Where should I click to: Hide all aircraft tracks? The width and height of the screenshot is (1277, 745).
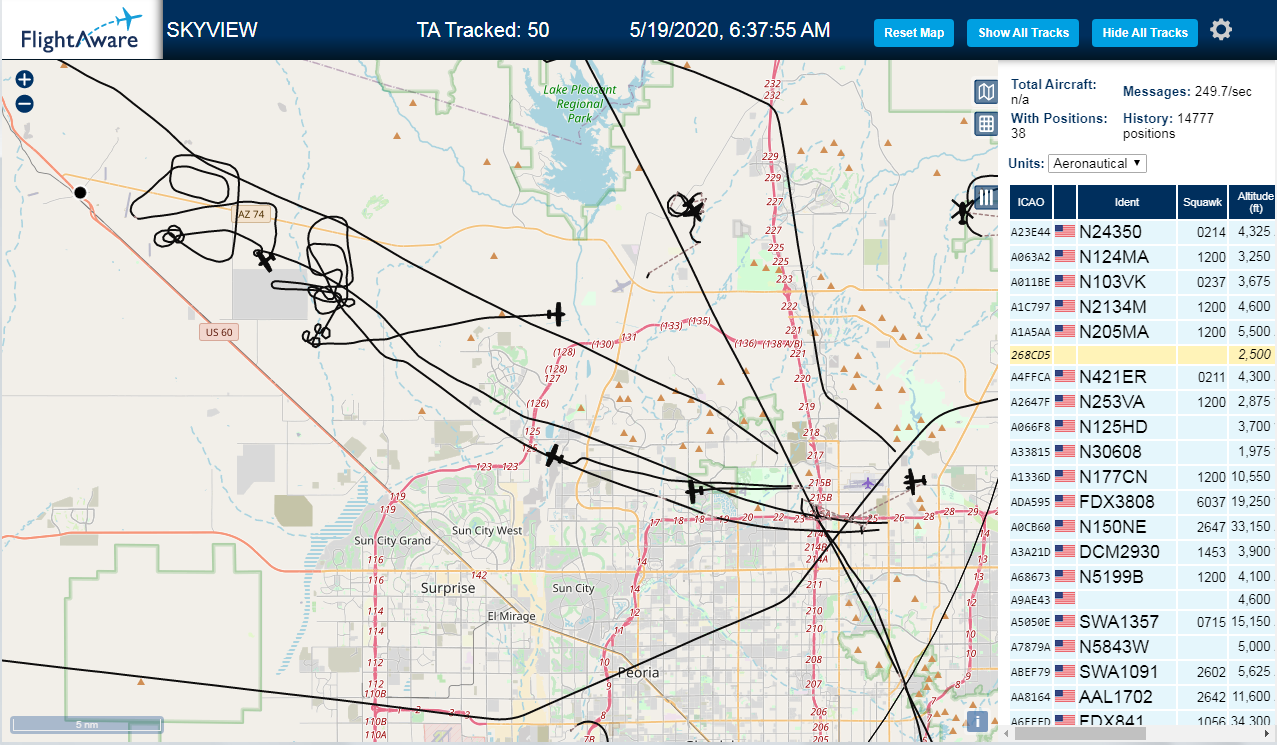pos(1144,33)
